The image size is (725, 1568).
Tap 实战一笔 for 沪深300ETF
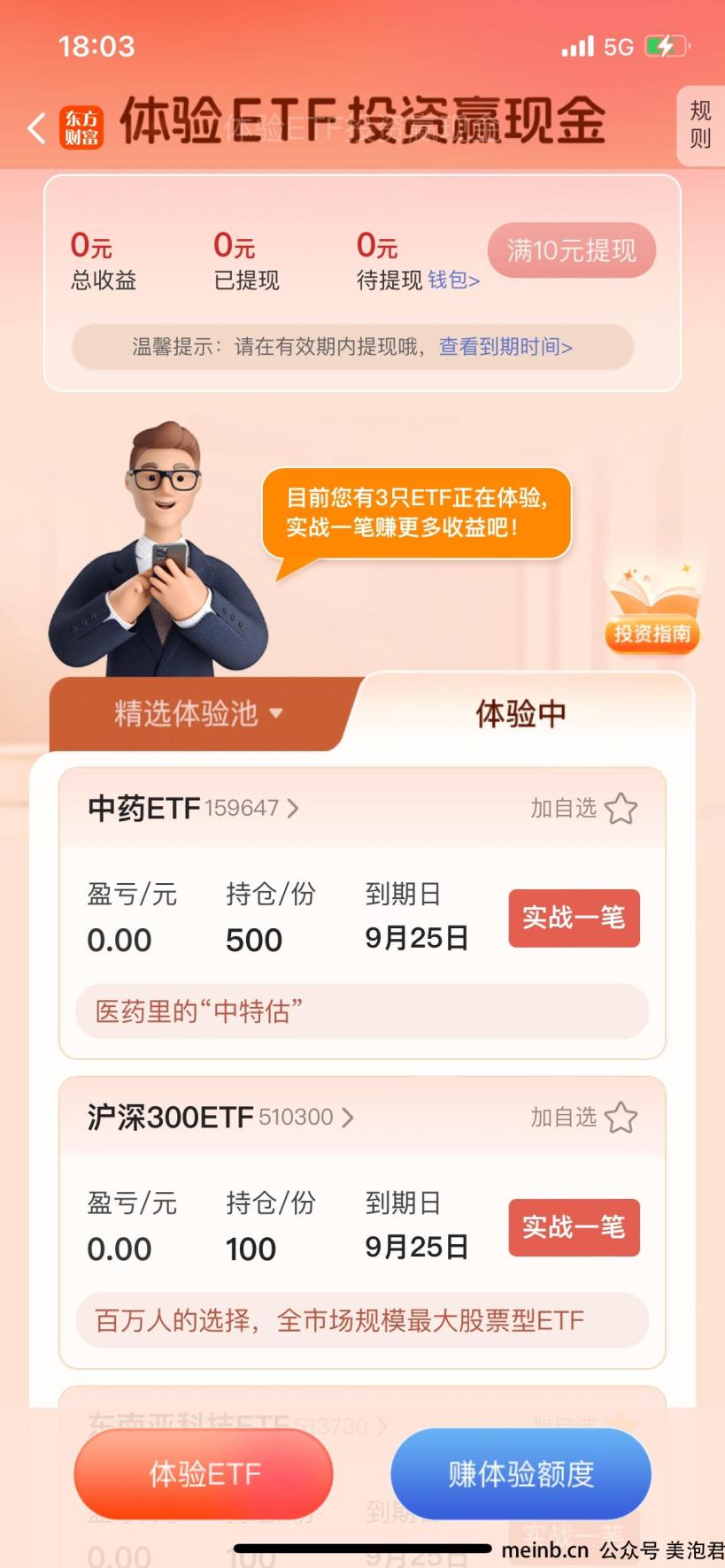point(574,1227)
